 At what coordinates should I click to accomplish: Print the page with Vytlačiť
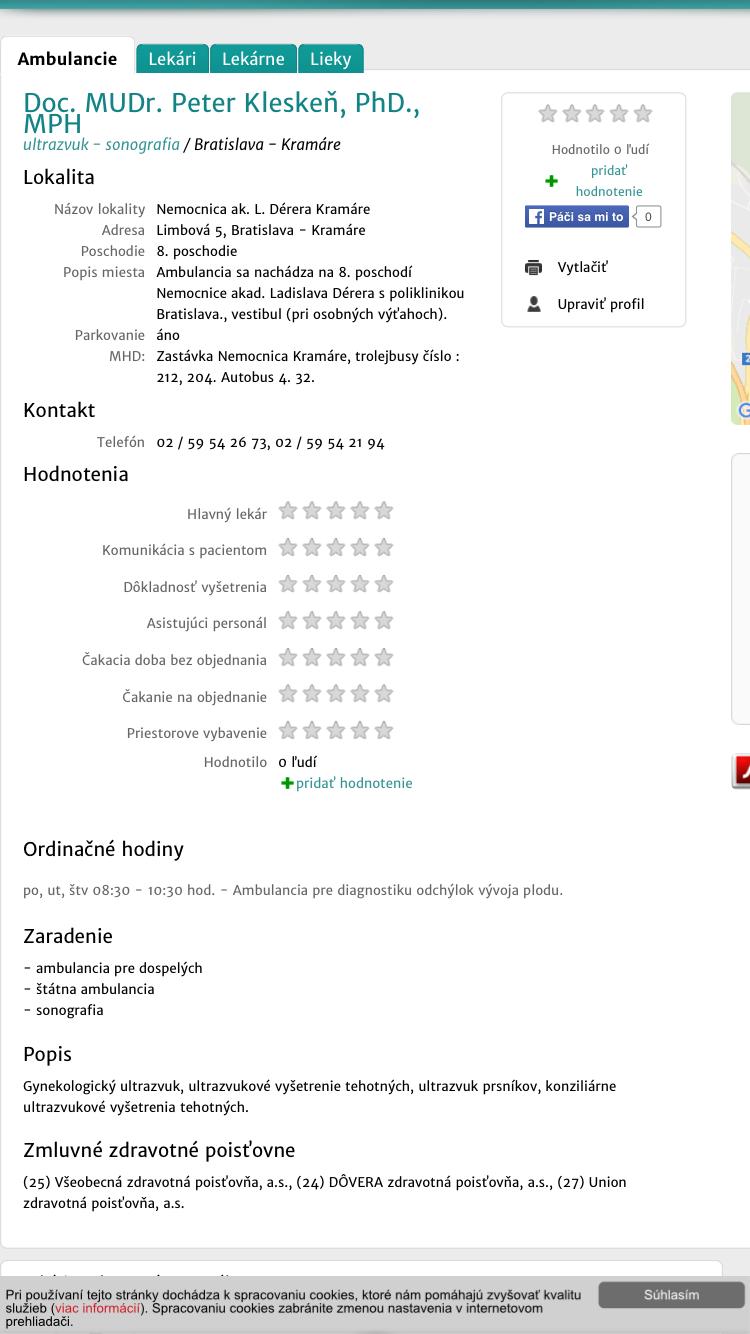(x=581, y=267)
